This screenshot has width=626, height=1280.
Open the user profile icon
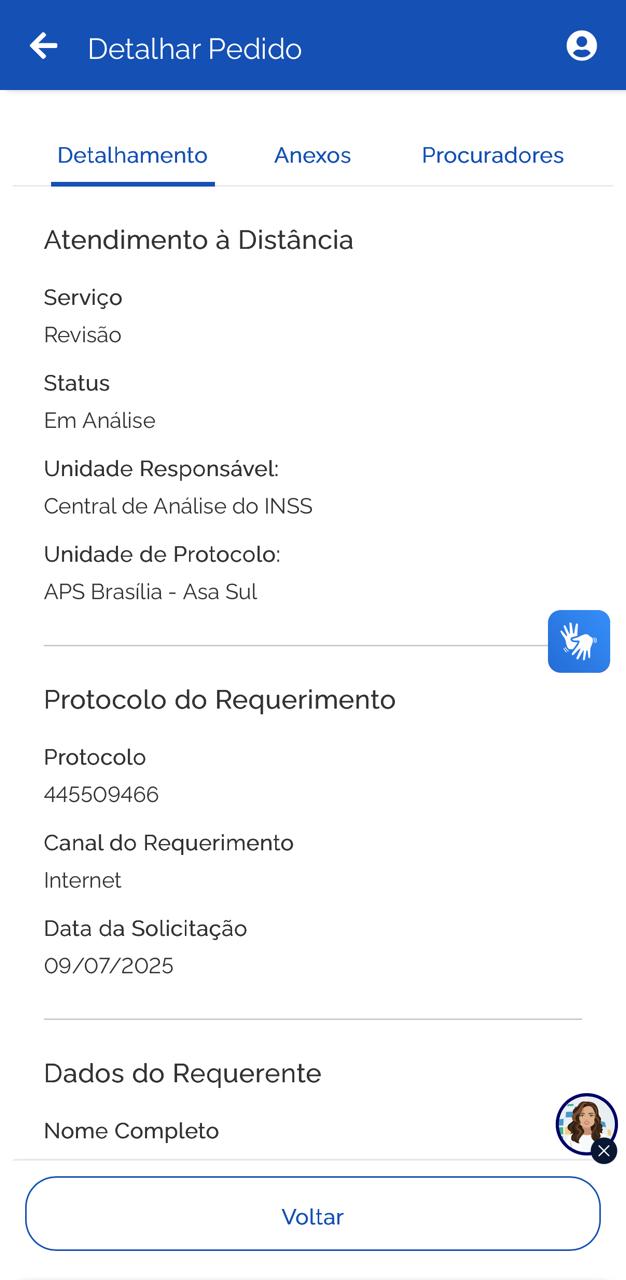(x=581, y=46)
